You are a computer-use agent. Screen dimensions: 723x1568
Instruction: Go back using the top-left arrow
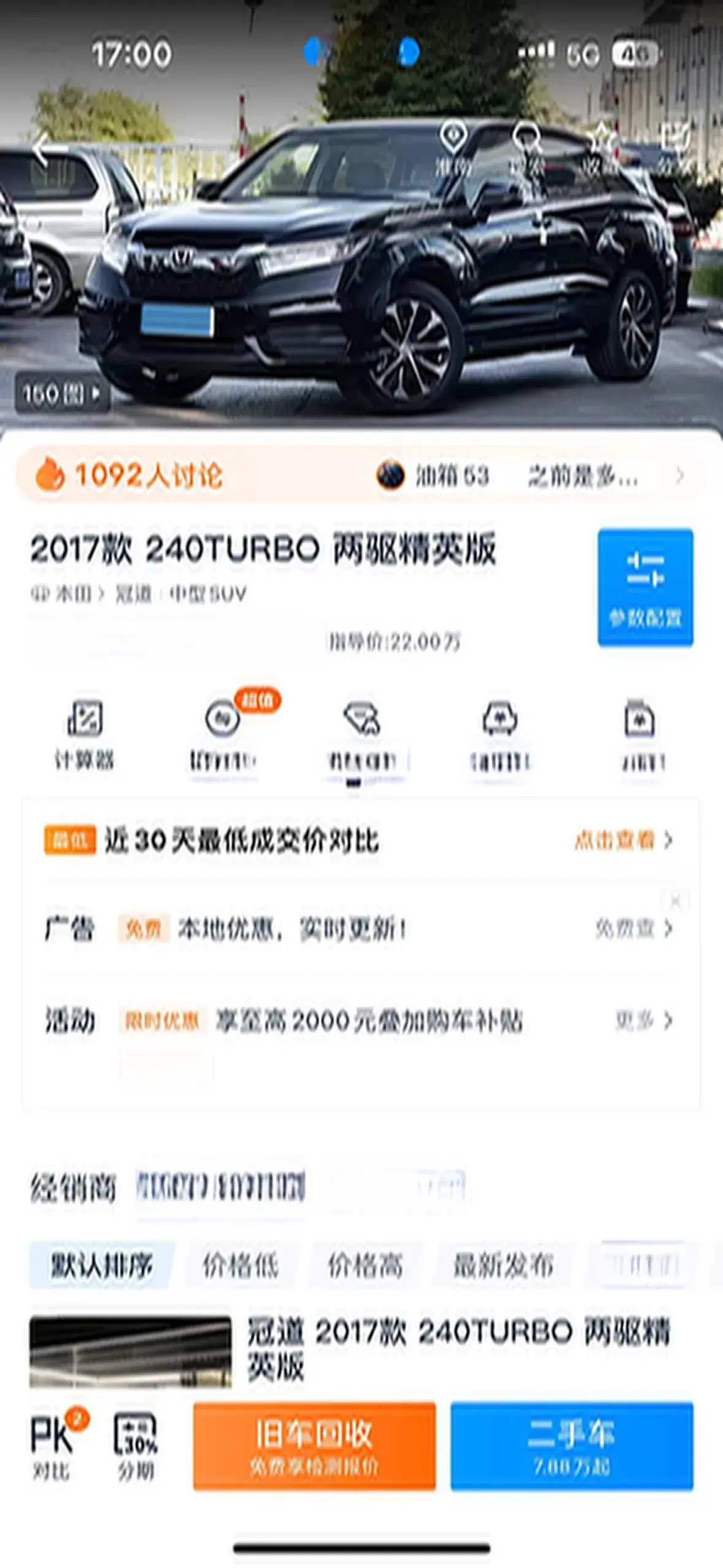[x=42, y=149]
